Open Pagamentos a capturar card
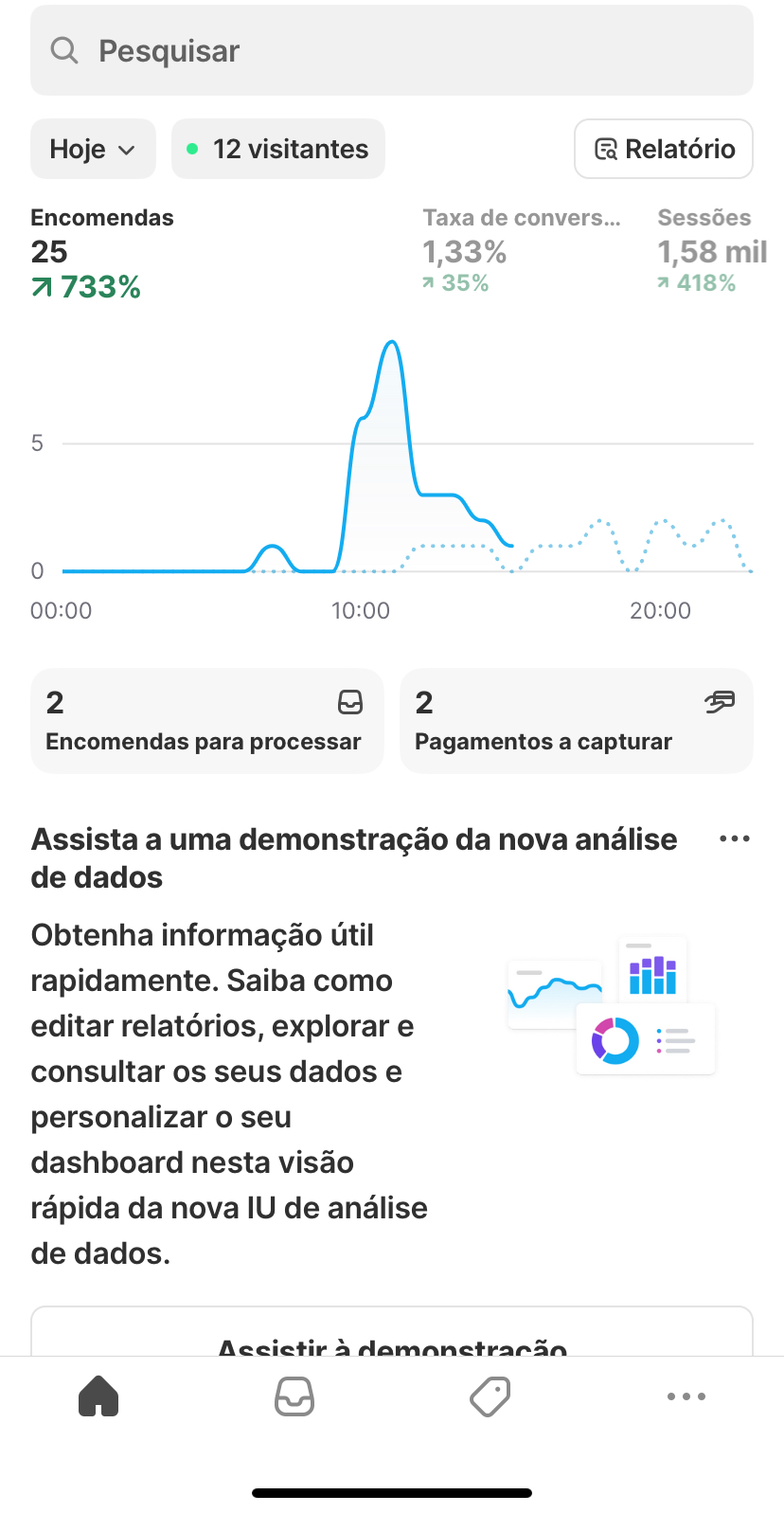 pos(576,721)
